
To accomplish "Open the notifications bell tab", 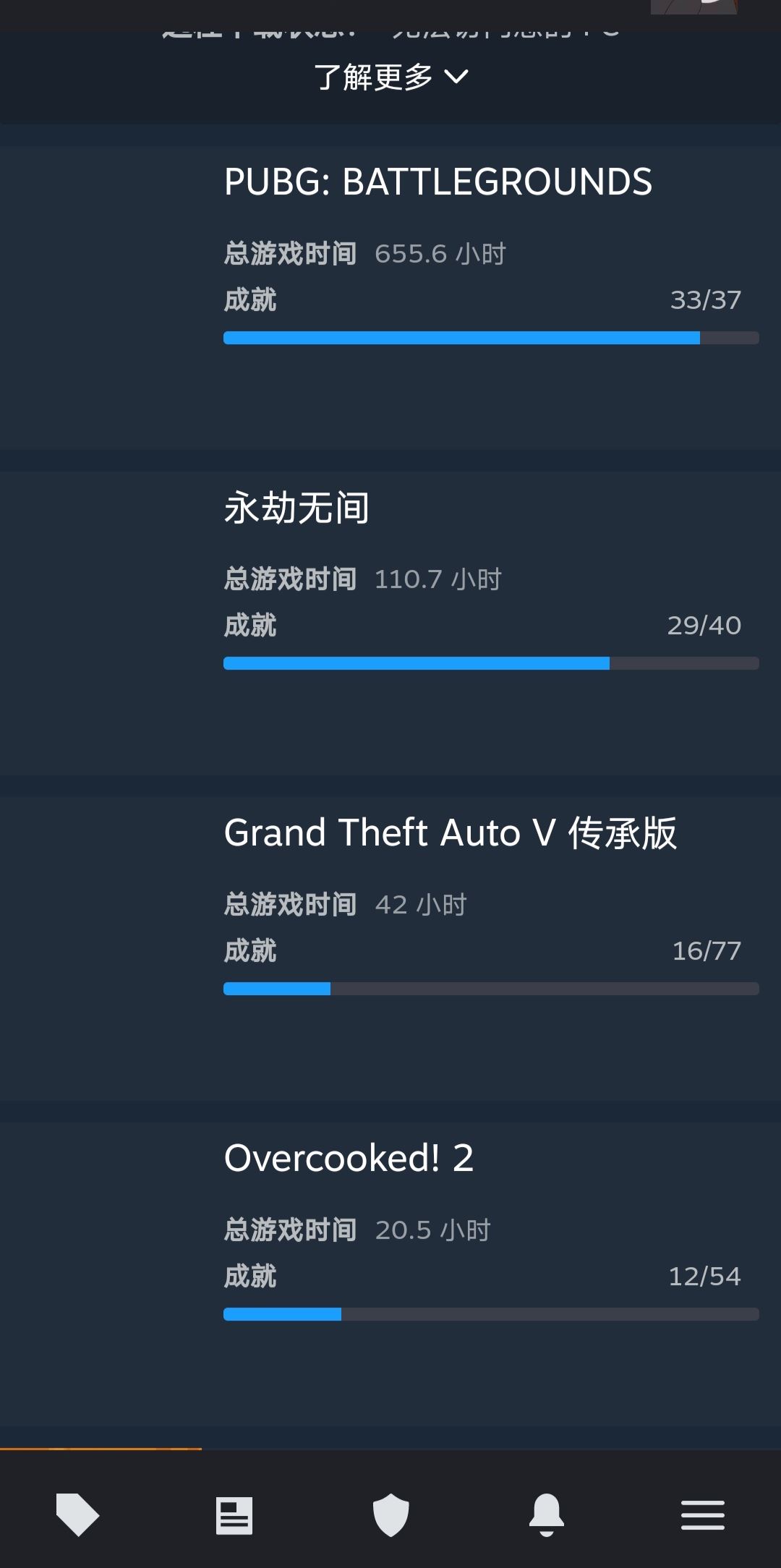I will tap(547, 1514).
